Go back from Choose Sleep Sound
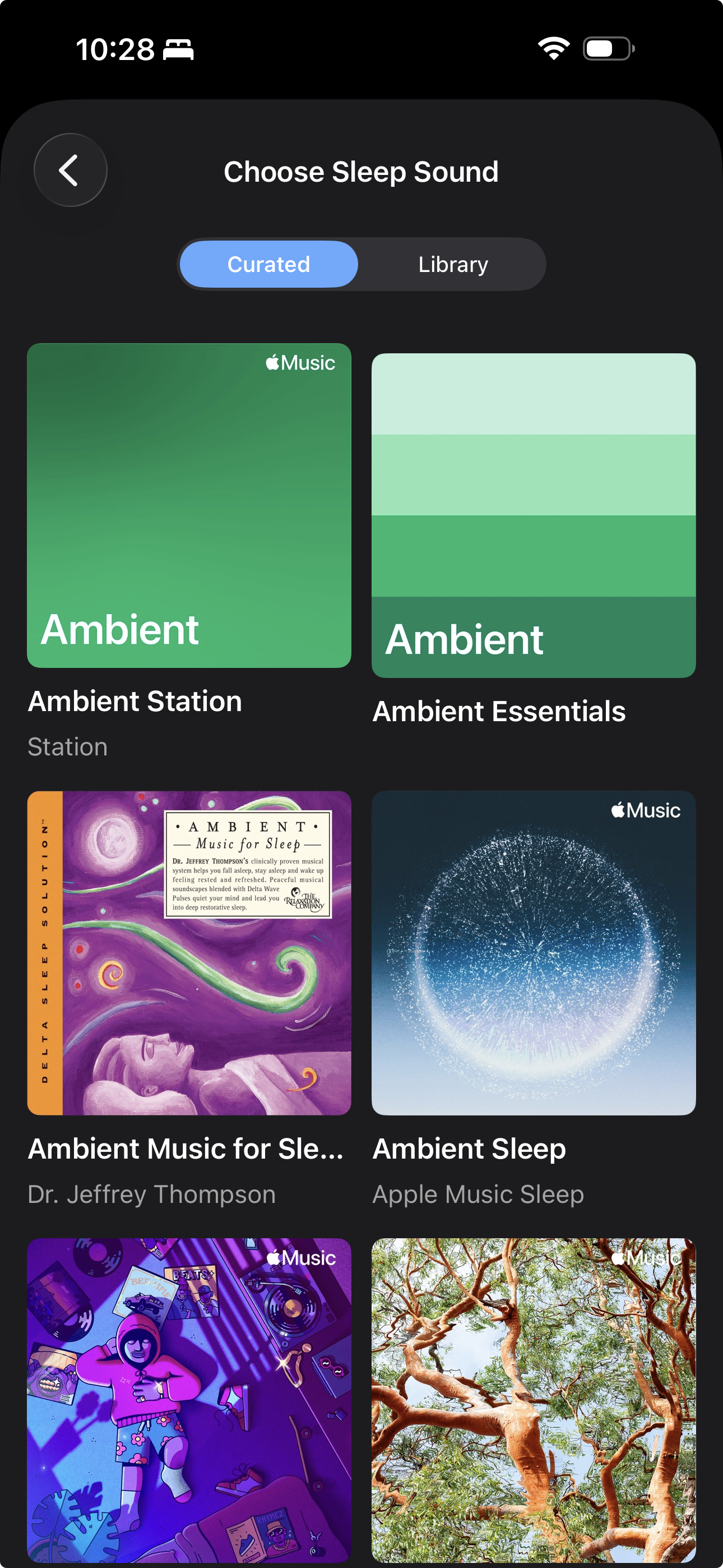Image resolution: width=723 pixels, height=1568 pixels. click(x=70, y=170)
